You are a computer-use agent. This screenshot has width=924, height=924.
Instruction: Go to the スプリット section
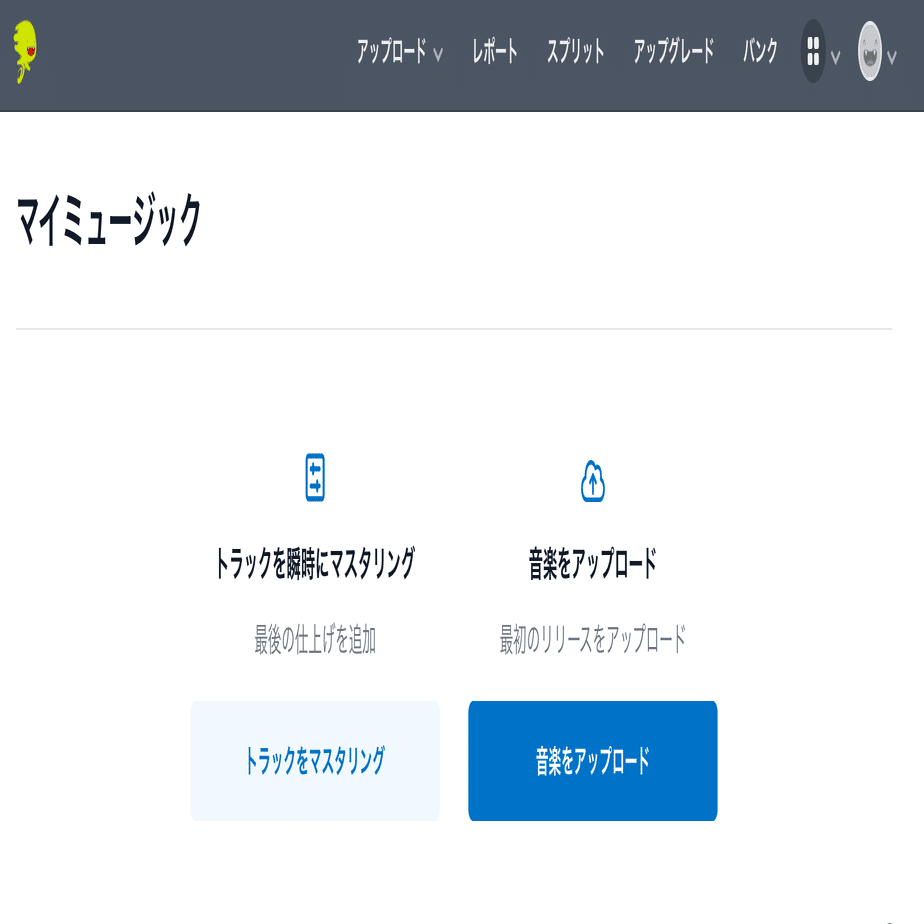coord(575,52)
